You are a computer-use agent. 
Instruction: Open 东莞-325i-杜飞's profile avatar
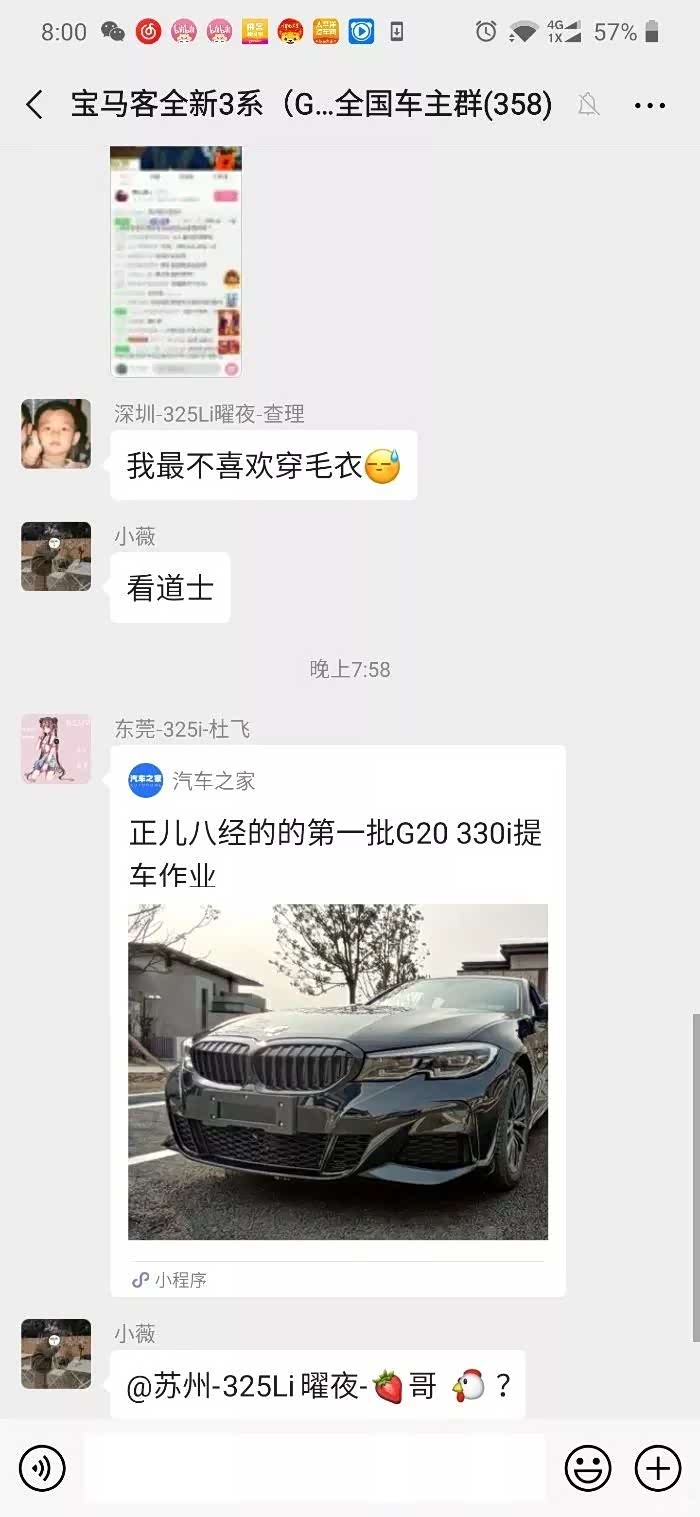(56, 748)
